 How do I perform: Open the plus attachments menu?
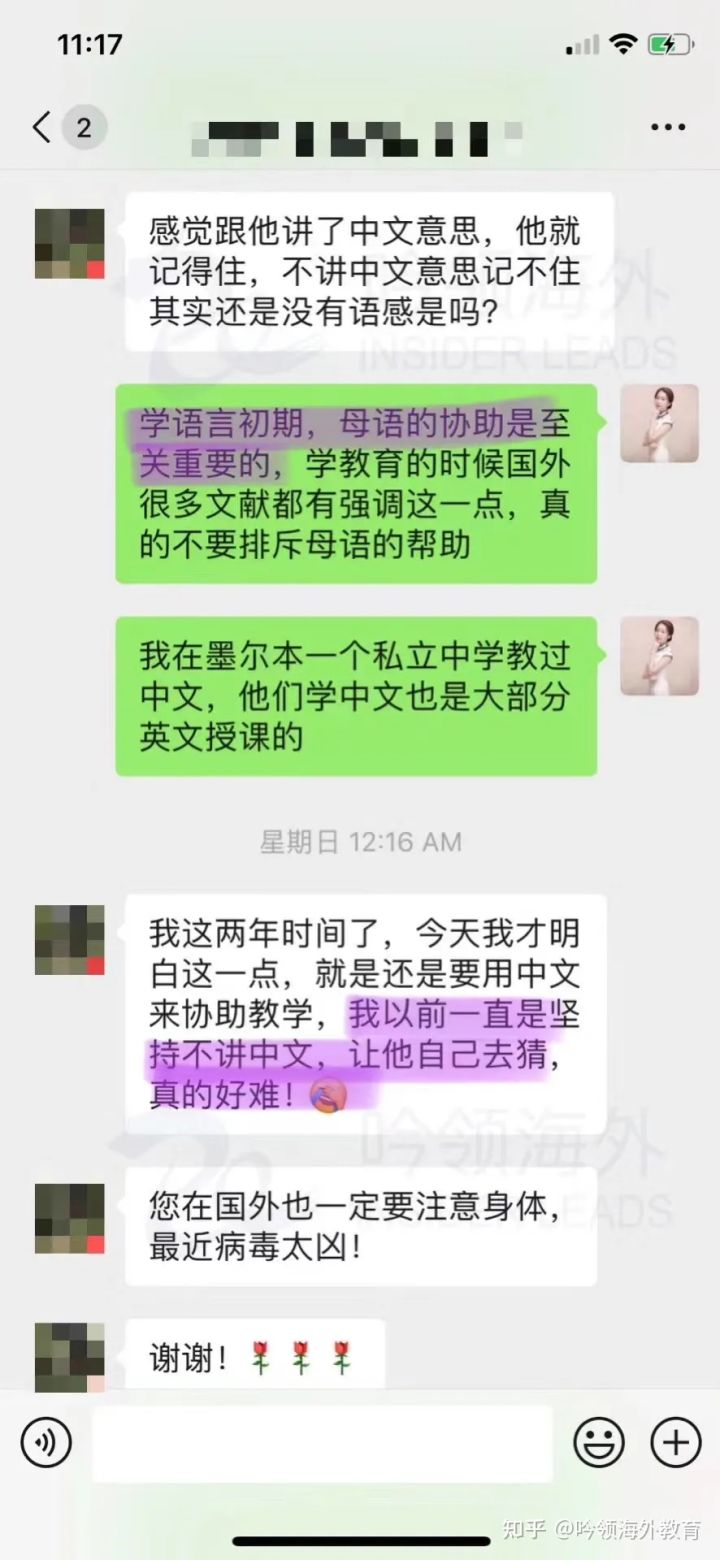pyautogui.click(x=675, y=1443)
